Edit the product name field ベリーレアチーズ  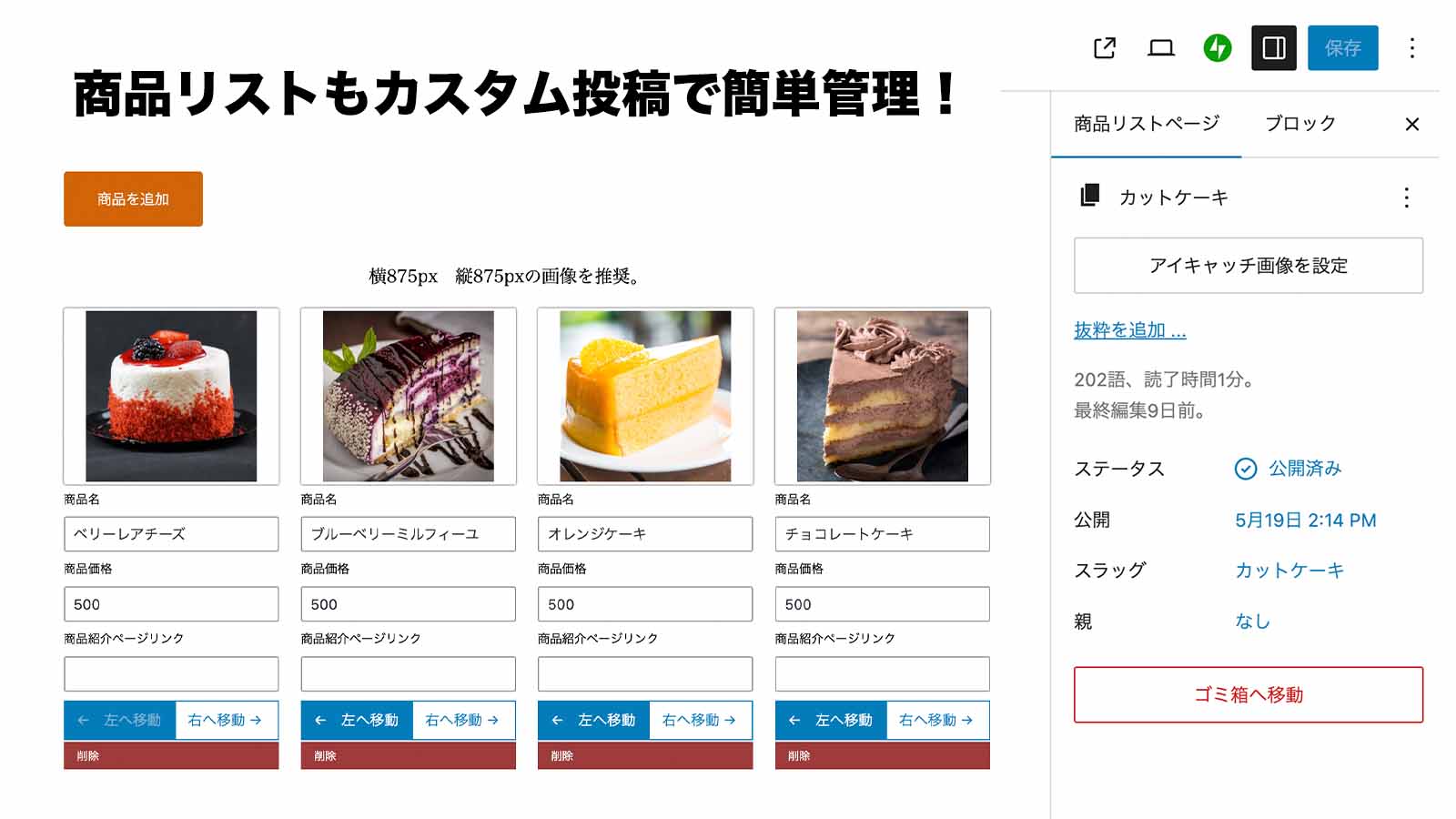(x=171, y=534)
